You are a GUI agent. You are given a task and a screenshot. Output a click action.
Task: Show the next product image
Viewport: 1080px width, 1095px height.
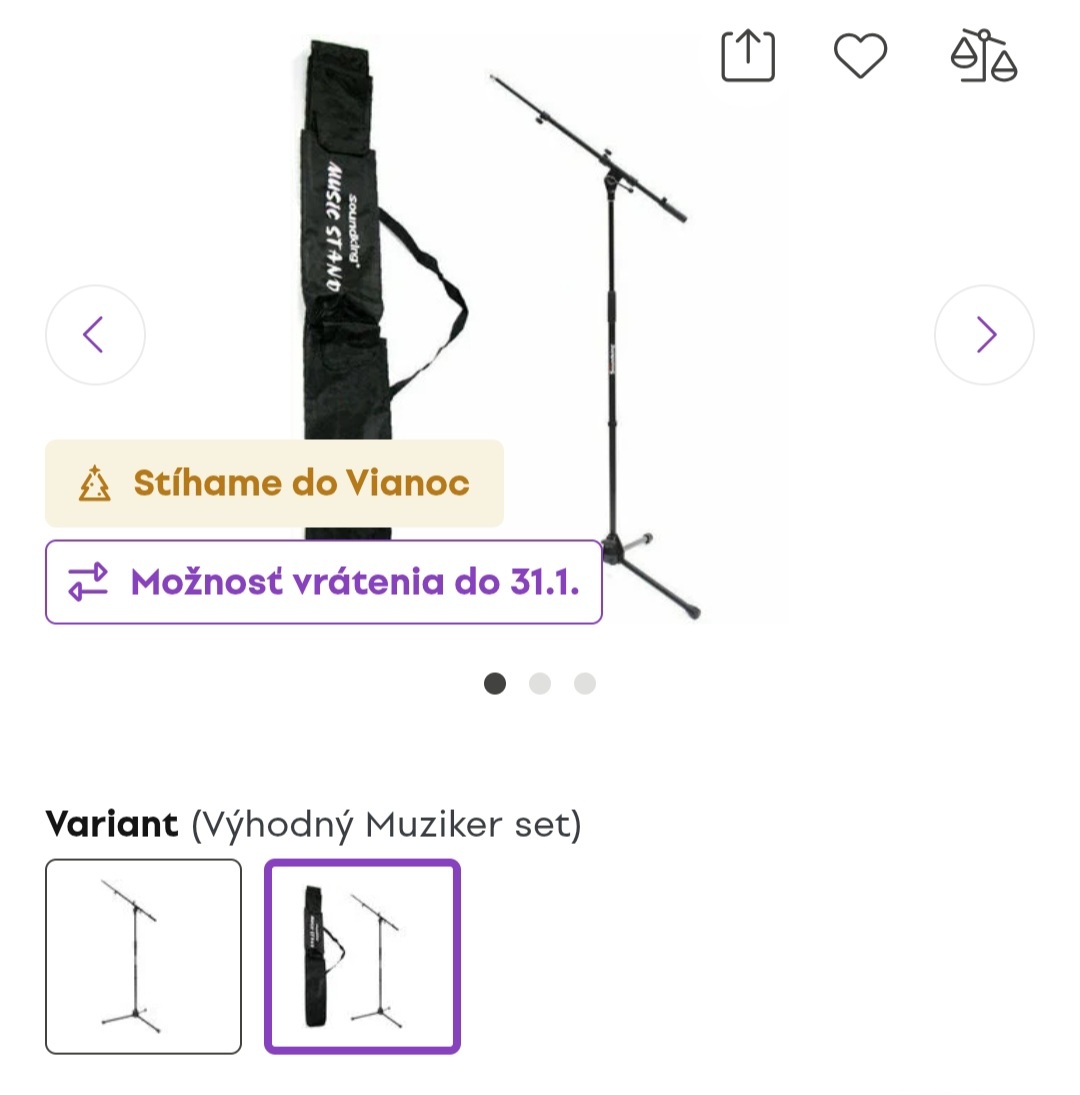(984, 335)
